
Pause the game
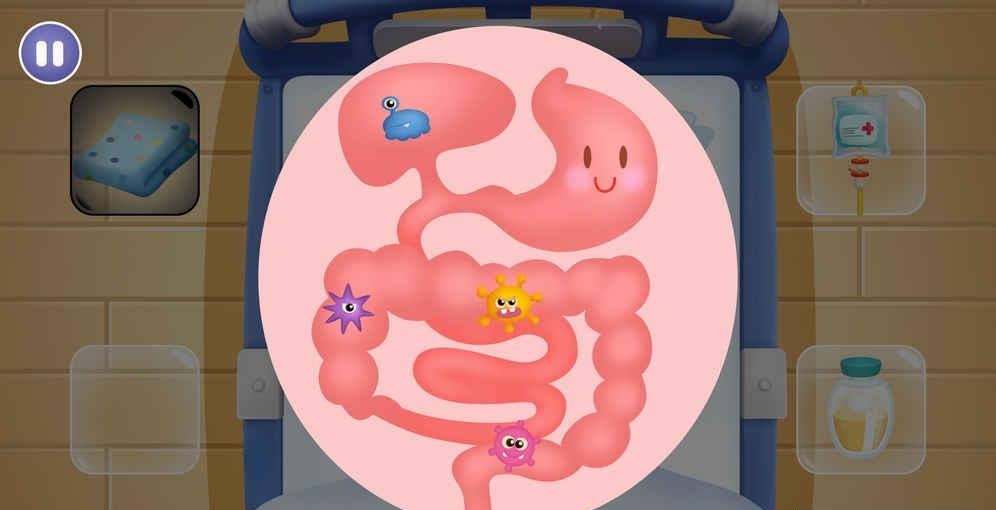pyautogui.click(x=50, y=52)
